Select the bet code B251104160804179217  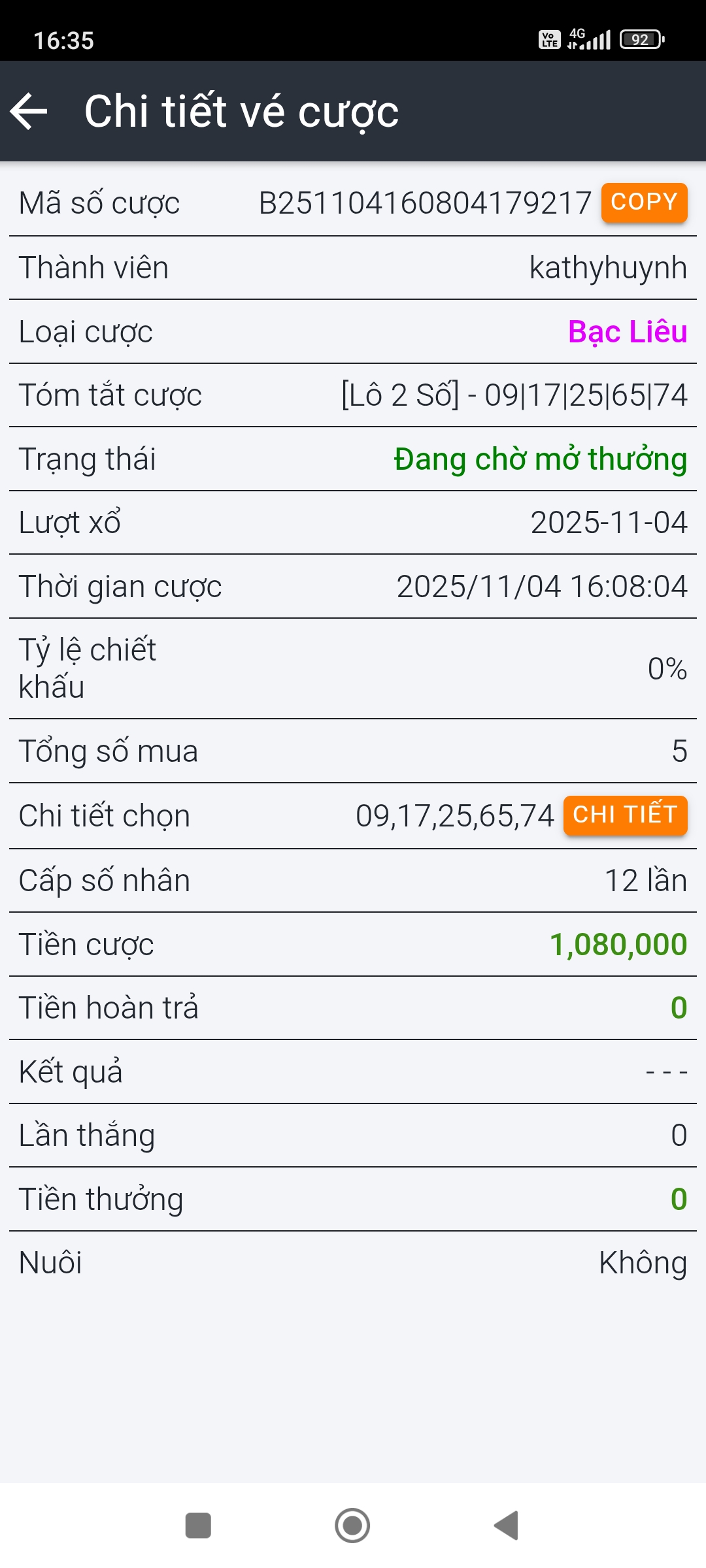coord(425,203)
